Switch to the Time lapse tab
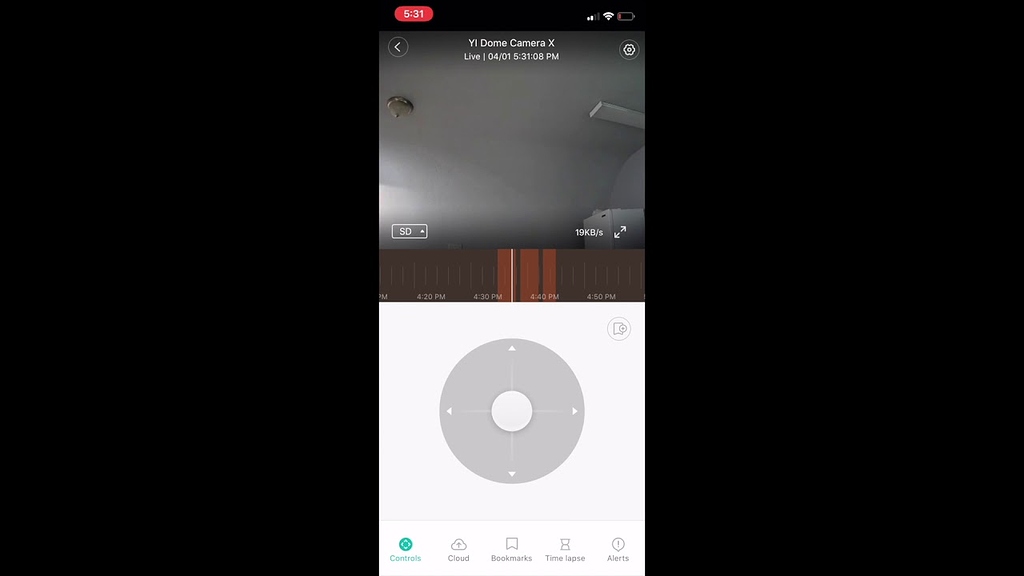Viewport: 1024px width, 576px height. click(565, 549)
